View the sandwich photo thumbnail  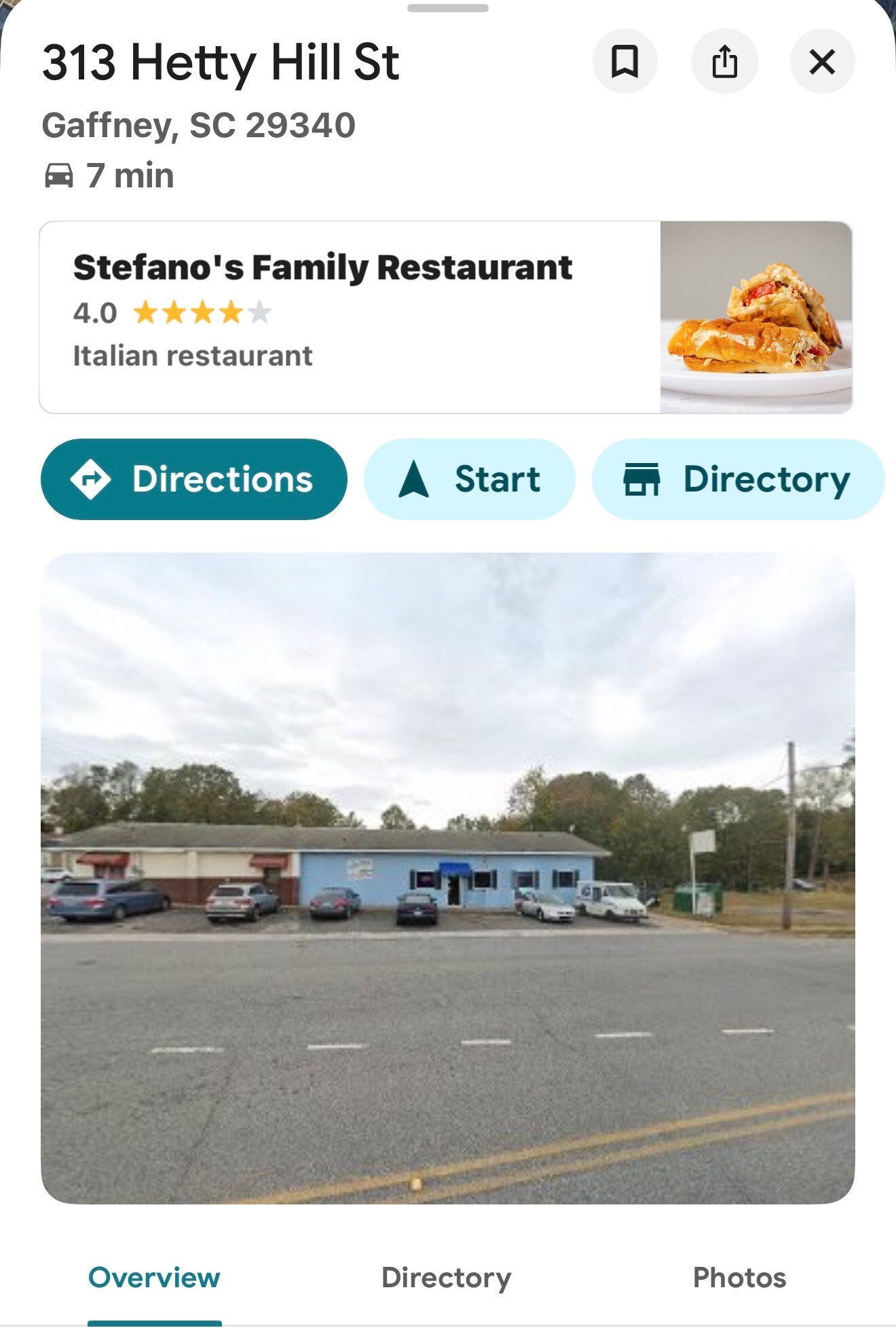755,314
